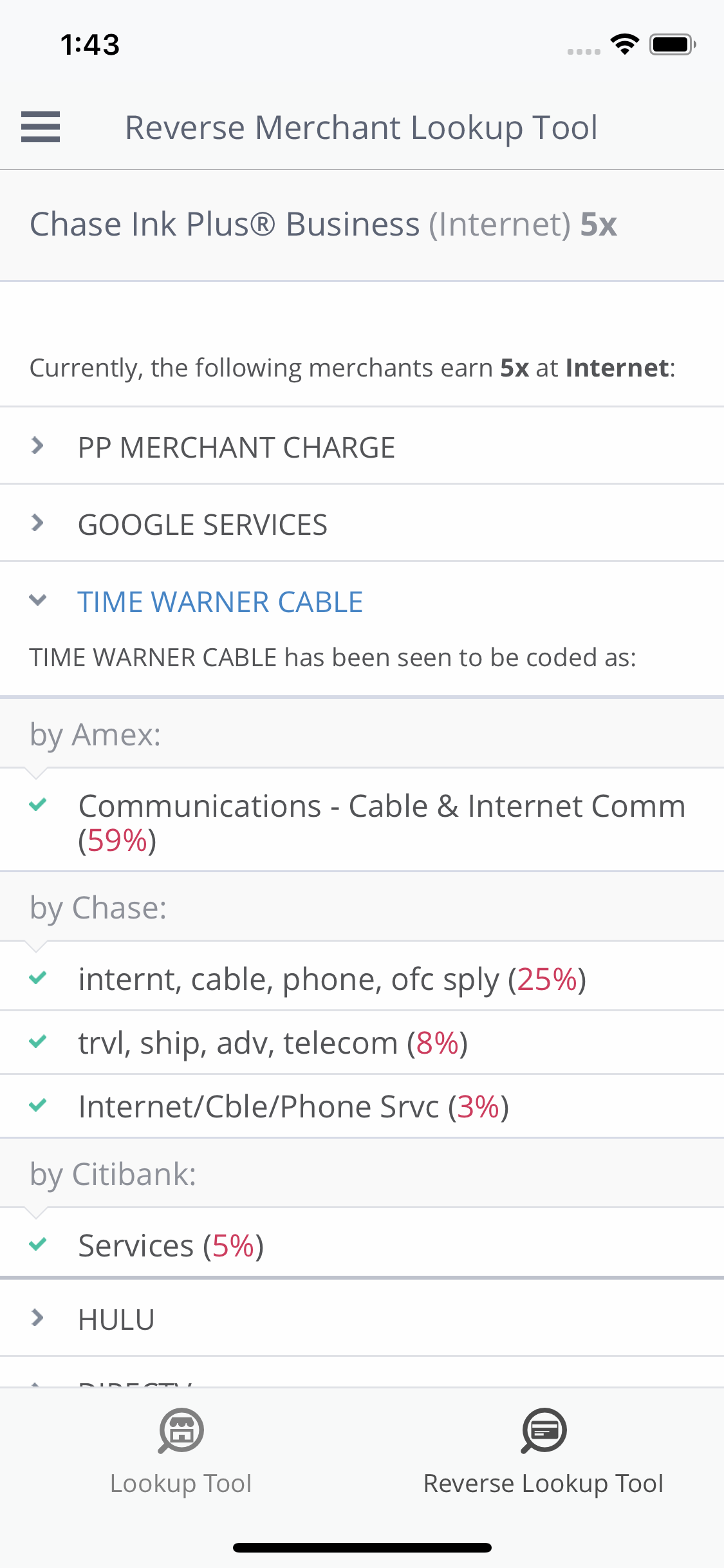
Task: Collapse the TIME WARNER CABLE section
Action: point(362,601)
